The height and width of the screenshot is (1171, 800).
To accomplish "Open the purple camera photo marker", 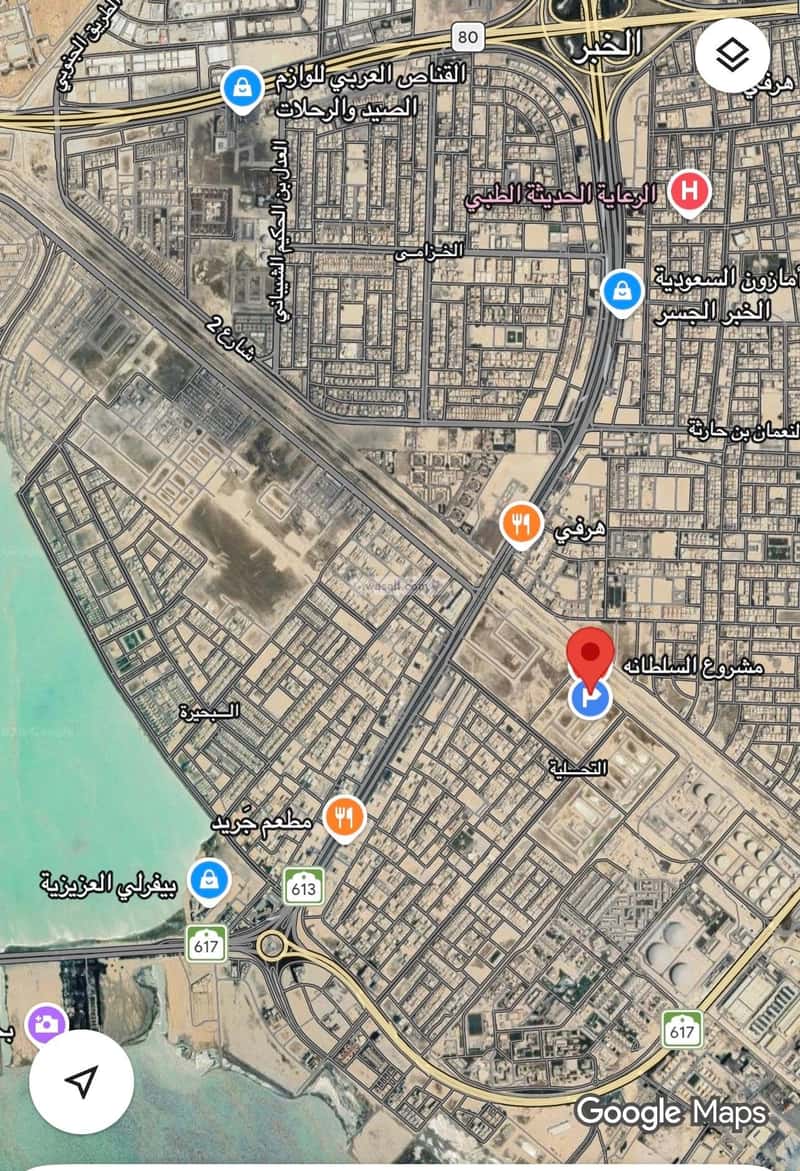I will [x=45, y=1024].
